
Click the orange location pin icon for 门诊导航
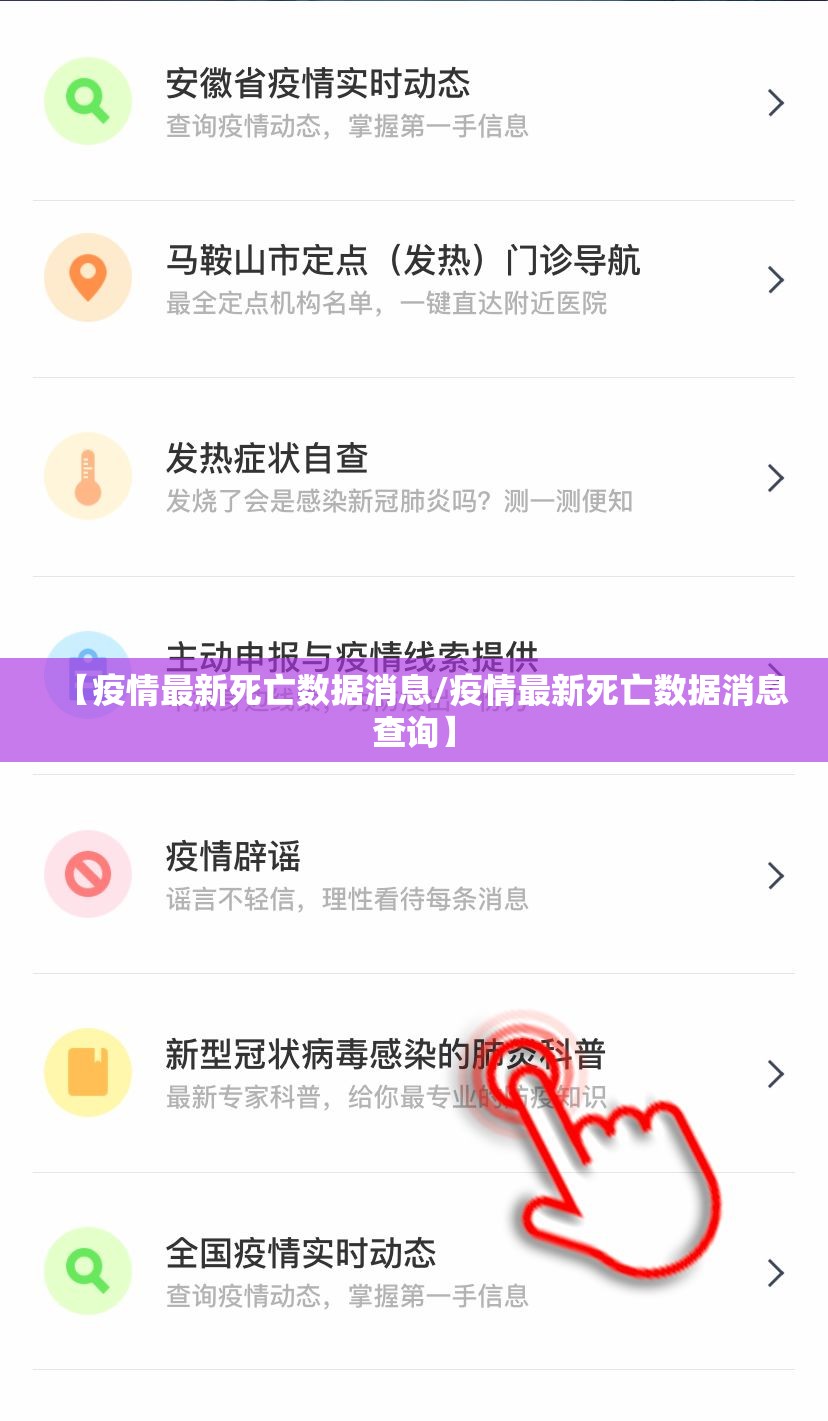88,277
